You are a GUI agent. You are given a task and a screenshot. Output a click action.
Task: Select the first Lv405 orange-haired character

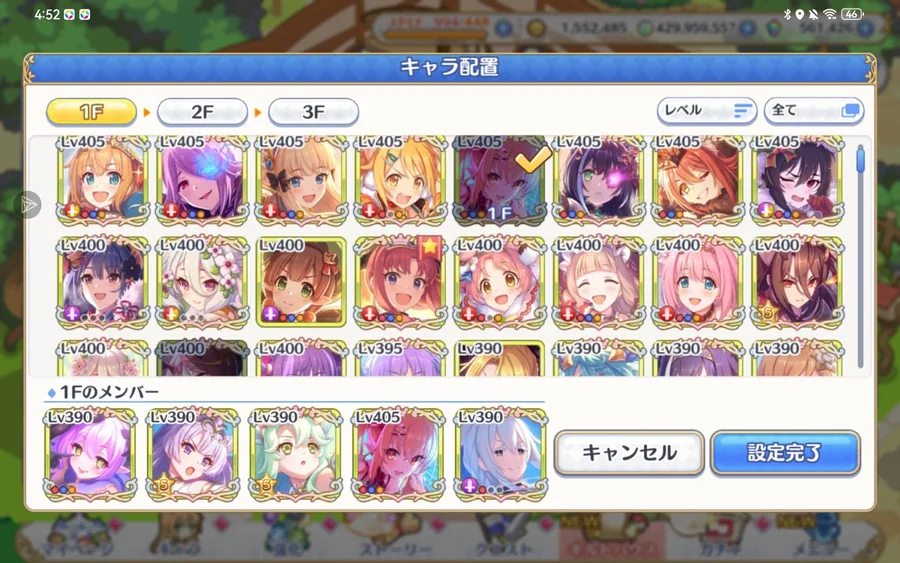click(x=103, y=180)
